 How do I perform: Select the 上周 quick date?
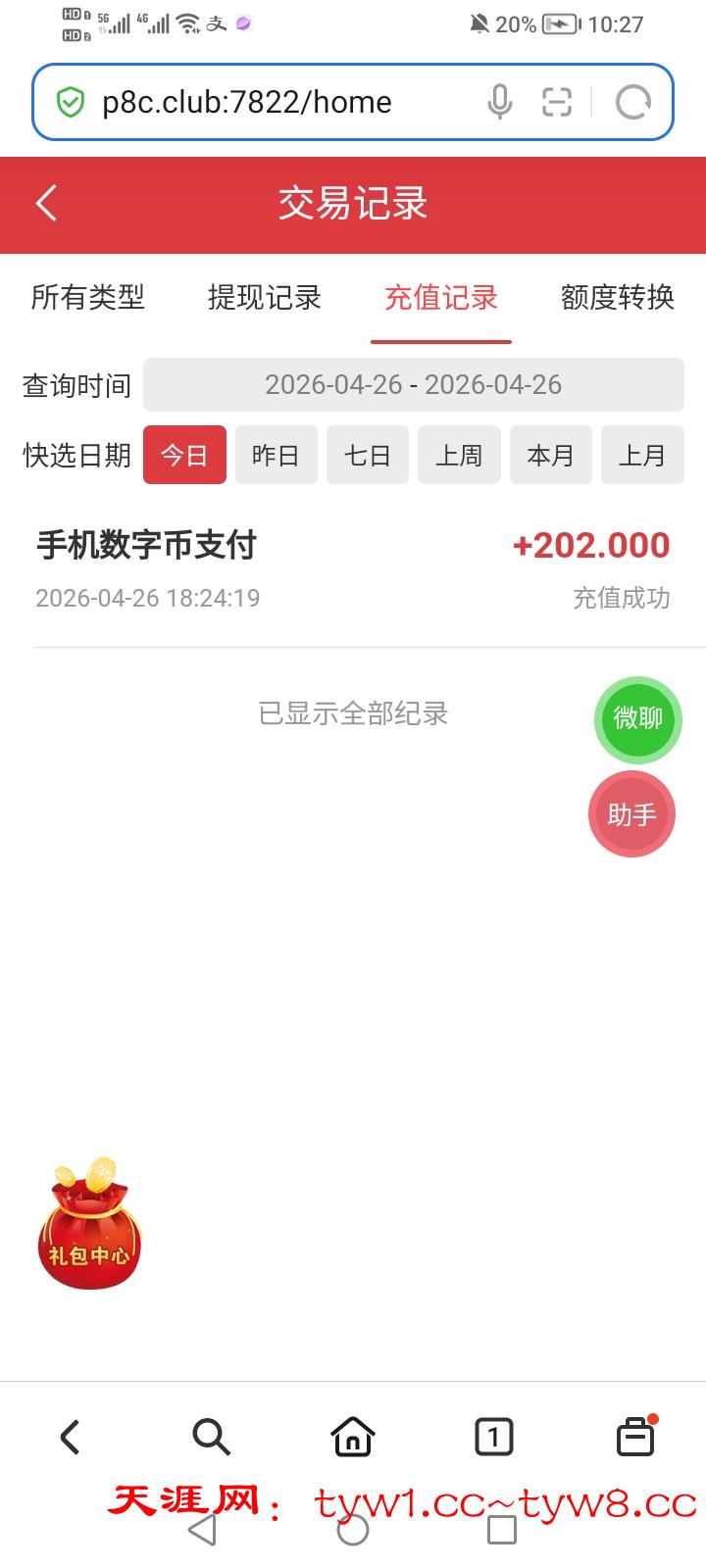459,455
